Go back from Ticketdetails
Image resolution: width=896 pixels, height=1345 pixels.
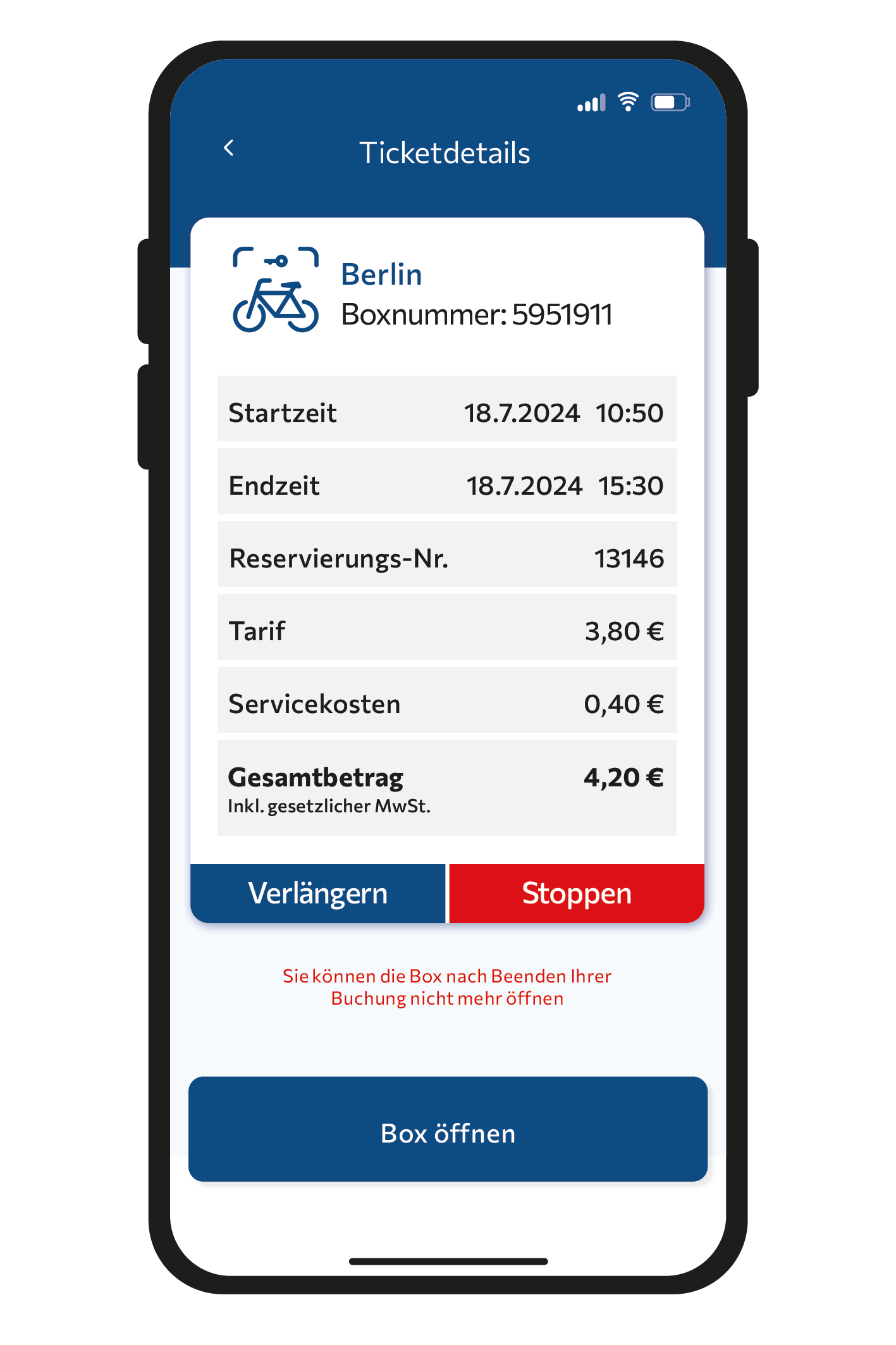(x=229, y=149)
